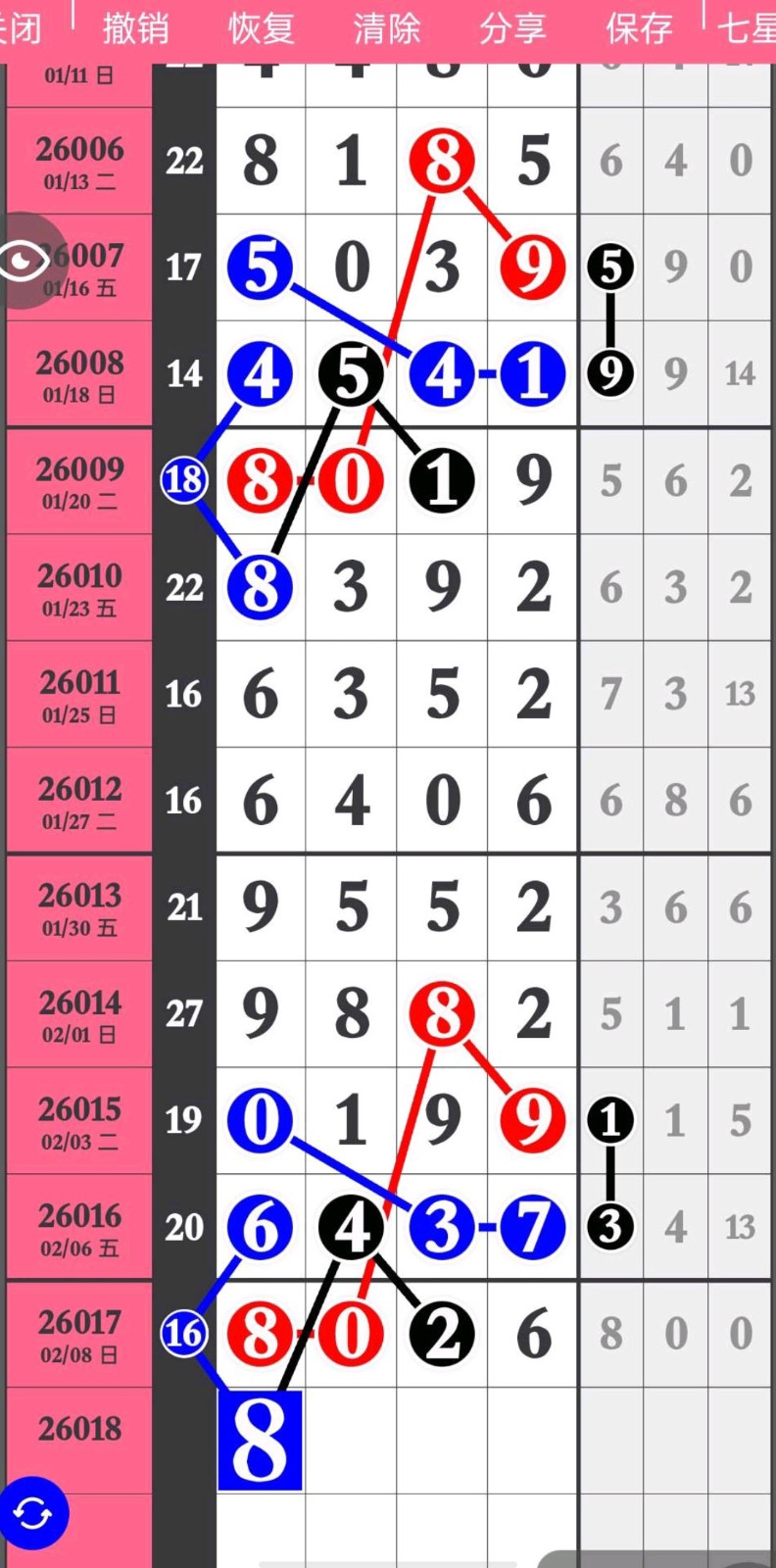Open the 七星 option in toolbar
776x1568 pixels.
pyautogui.click(x=747, y=28)
